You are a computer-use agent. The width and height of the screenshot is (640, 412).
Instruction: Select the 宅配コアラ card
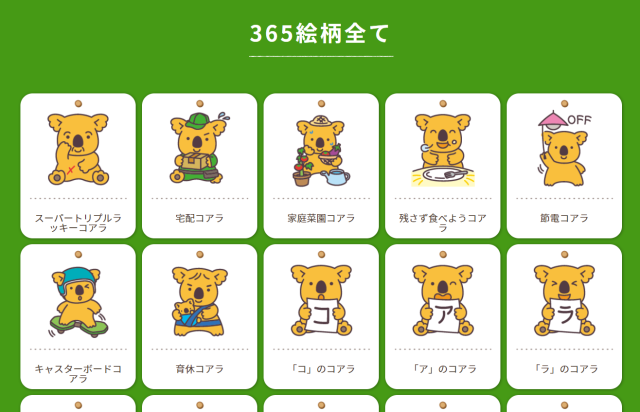pos(200,165)
